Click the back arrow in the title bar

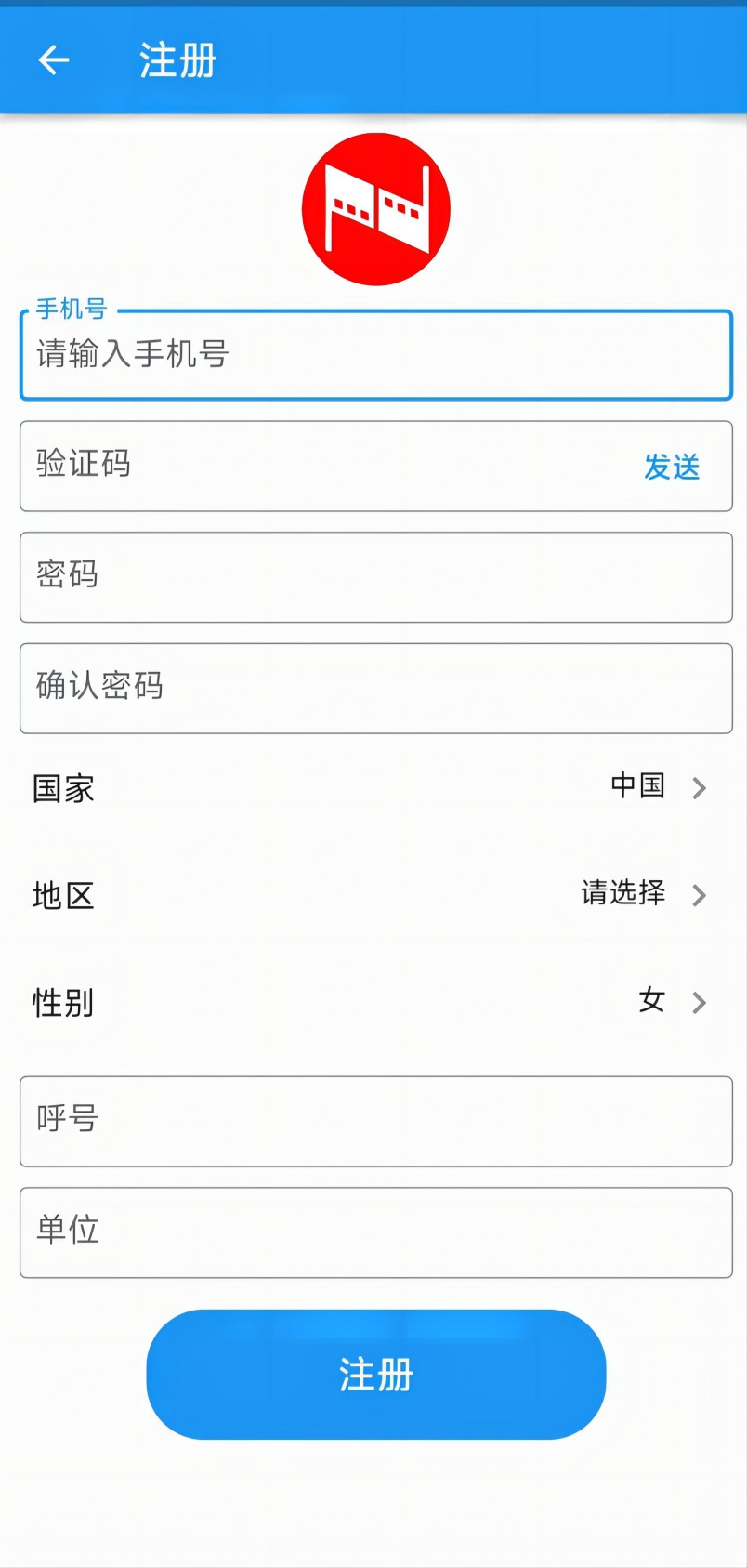coord(53,59)
